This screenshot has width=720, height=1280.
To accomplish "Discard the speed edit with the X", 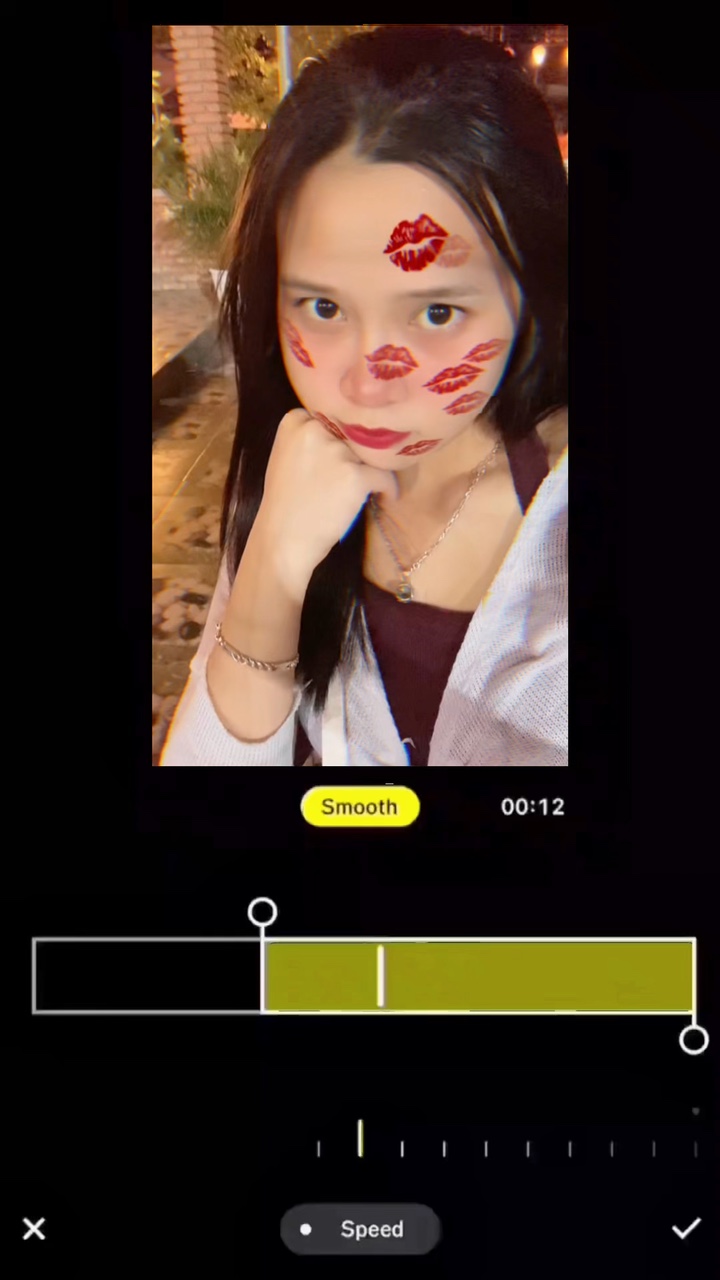I will point(34,1229).
